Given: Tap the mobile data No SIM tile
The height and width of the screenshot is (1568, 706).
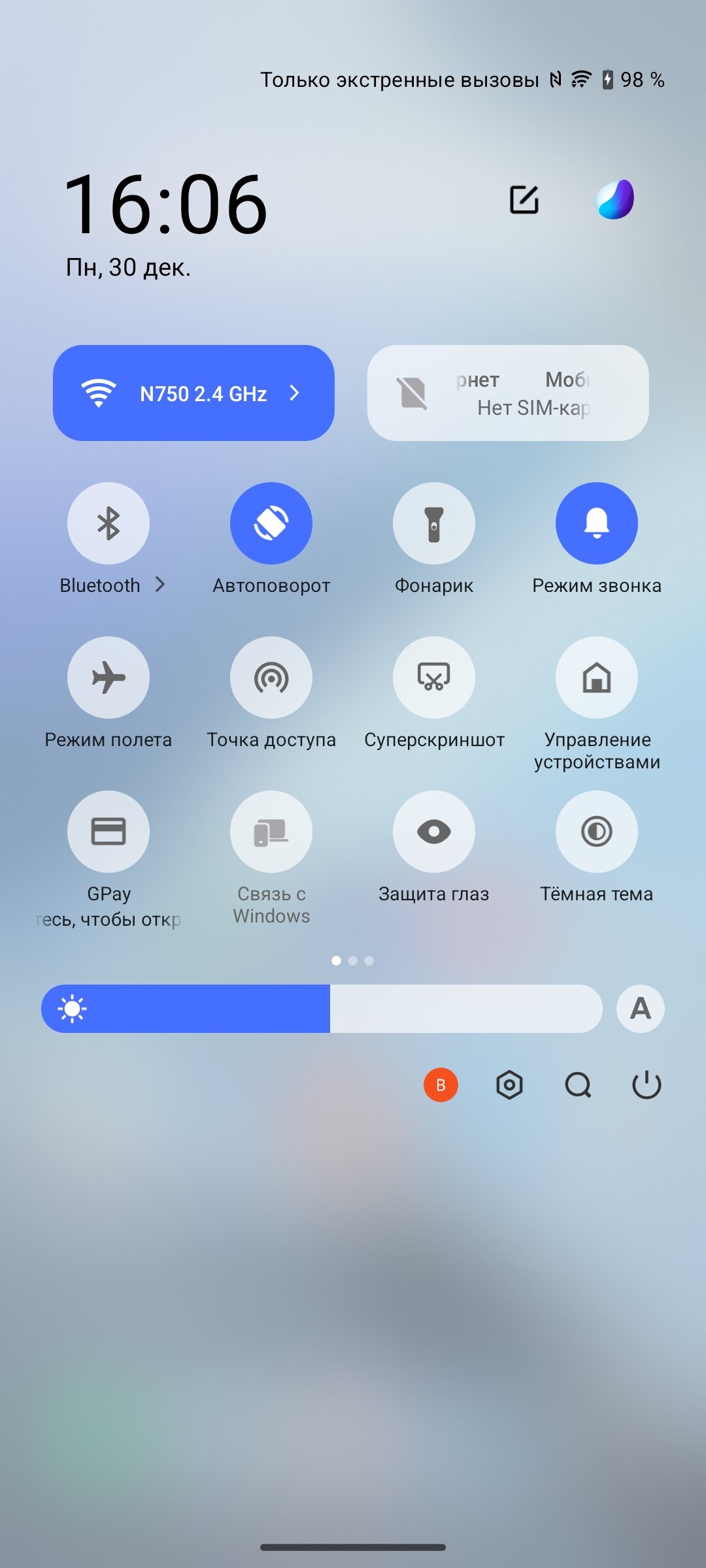Looking at the screenshot, I should coord(508,393).
